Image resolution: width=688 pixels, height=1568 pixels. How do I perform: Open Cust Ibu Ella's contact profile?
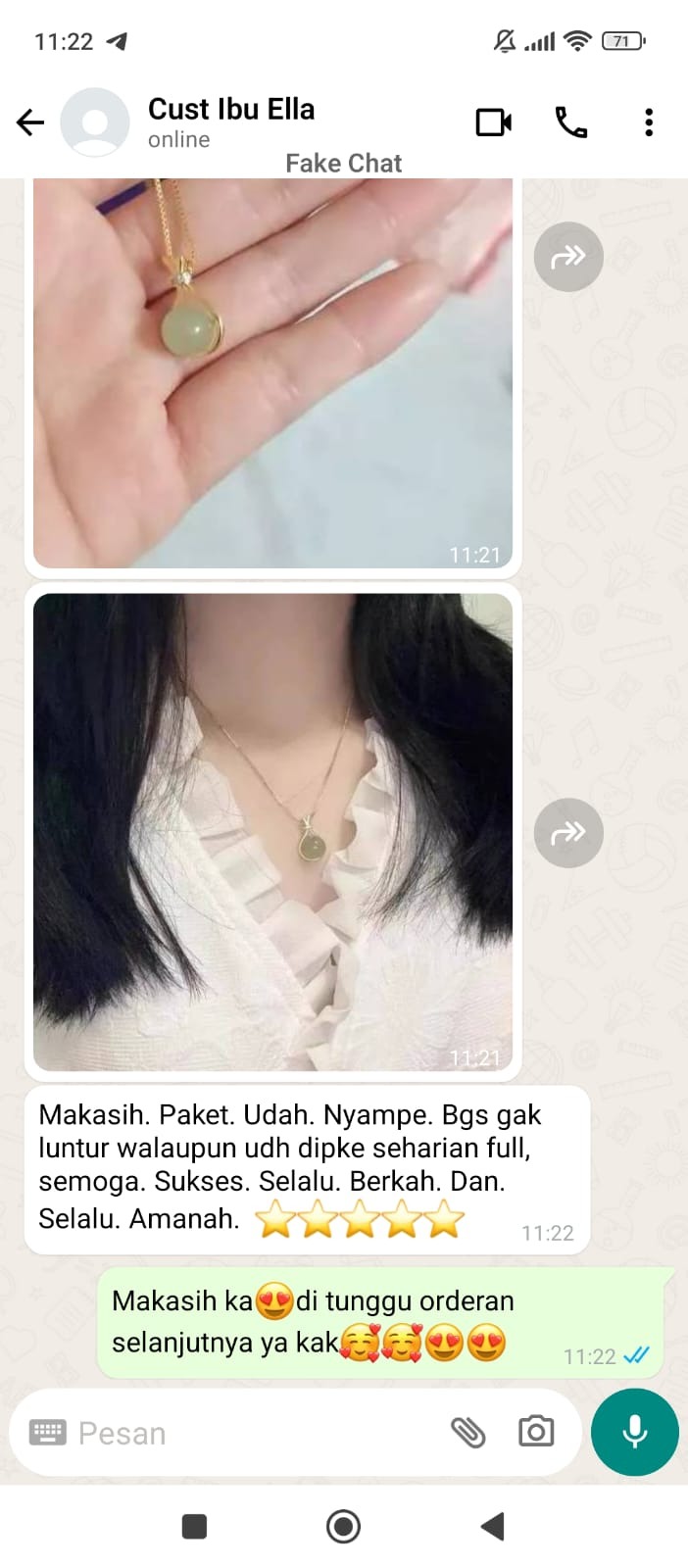click(x=231, y=121)
